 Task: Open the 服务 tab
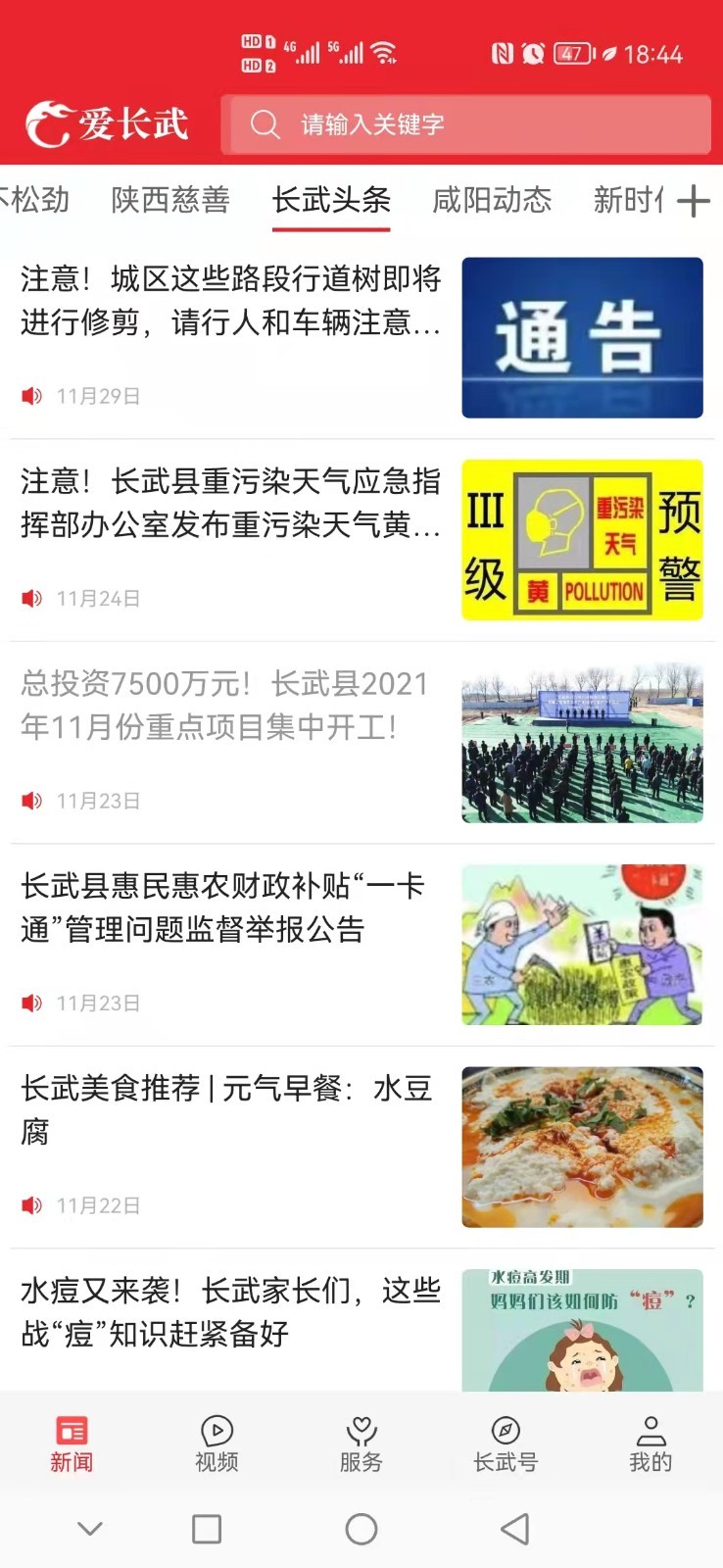pyautogui.click(x=361, y=1444)
